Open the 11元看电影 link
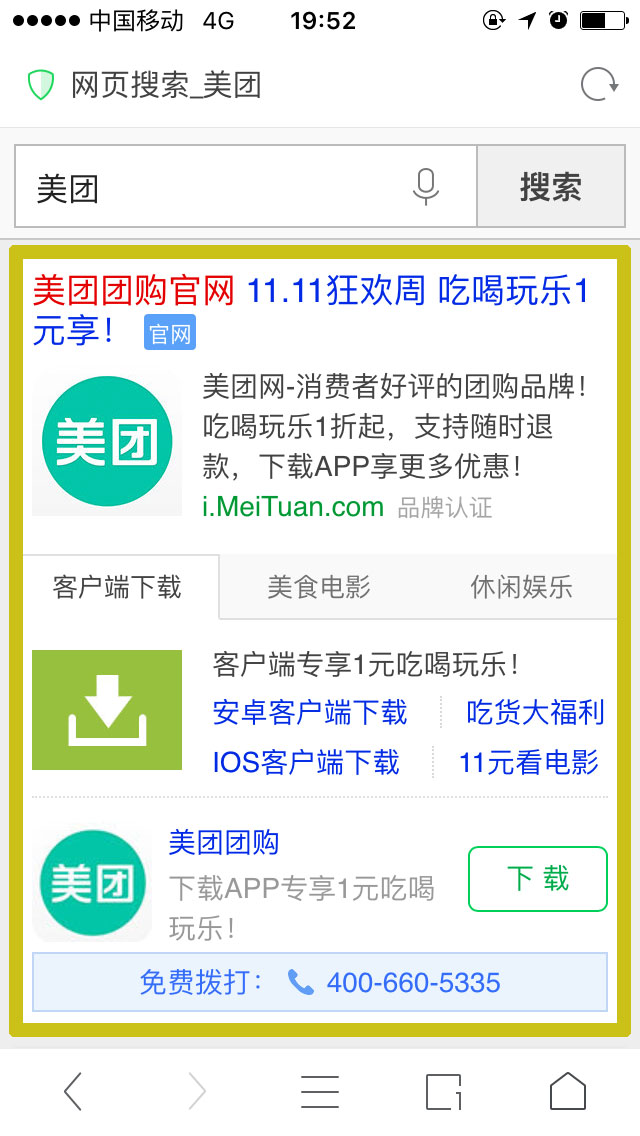The image size is (640, 1136). [528, 763]
